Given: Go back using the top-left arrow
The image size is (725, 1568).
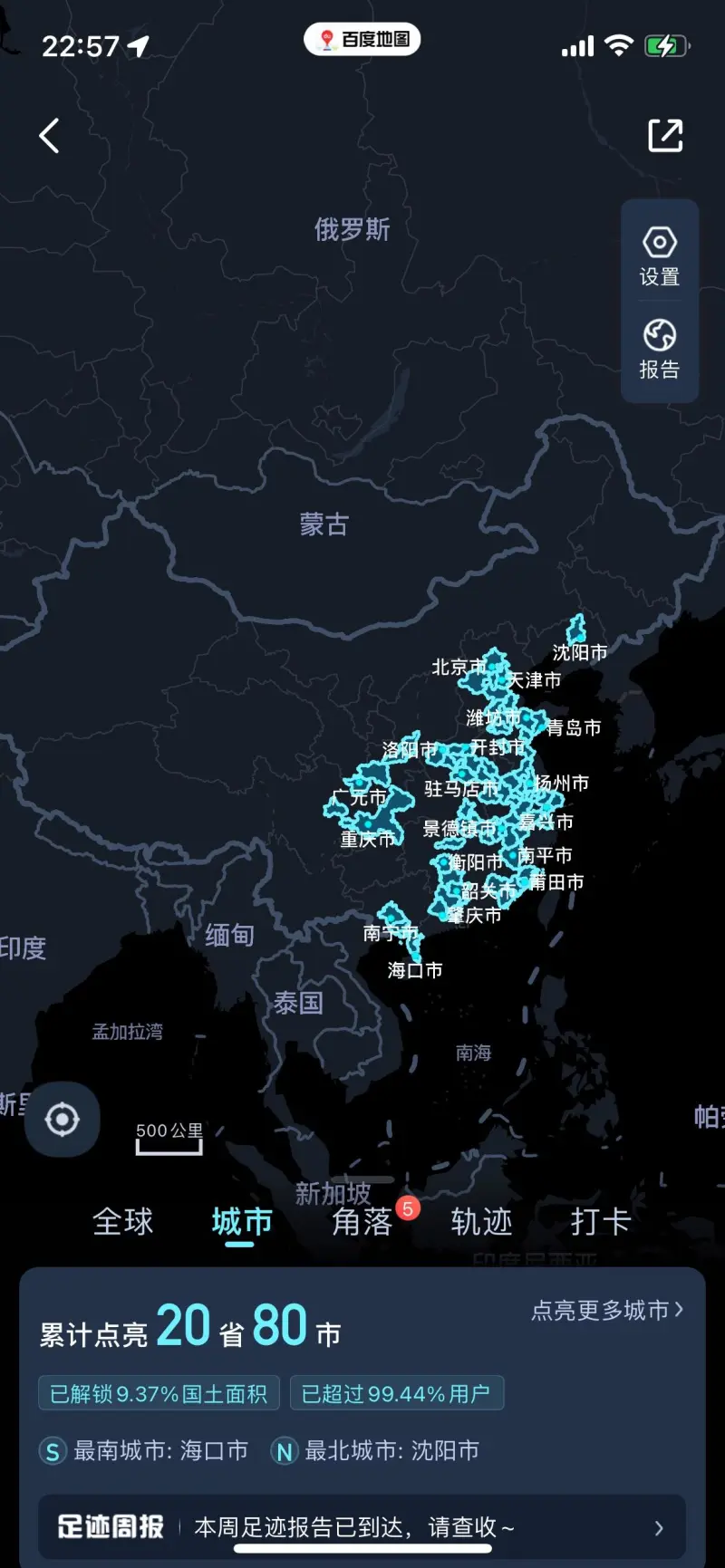Looking at the screenshot, I should point(49,136).
